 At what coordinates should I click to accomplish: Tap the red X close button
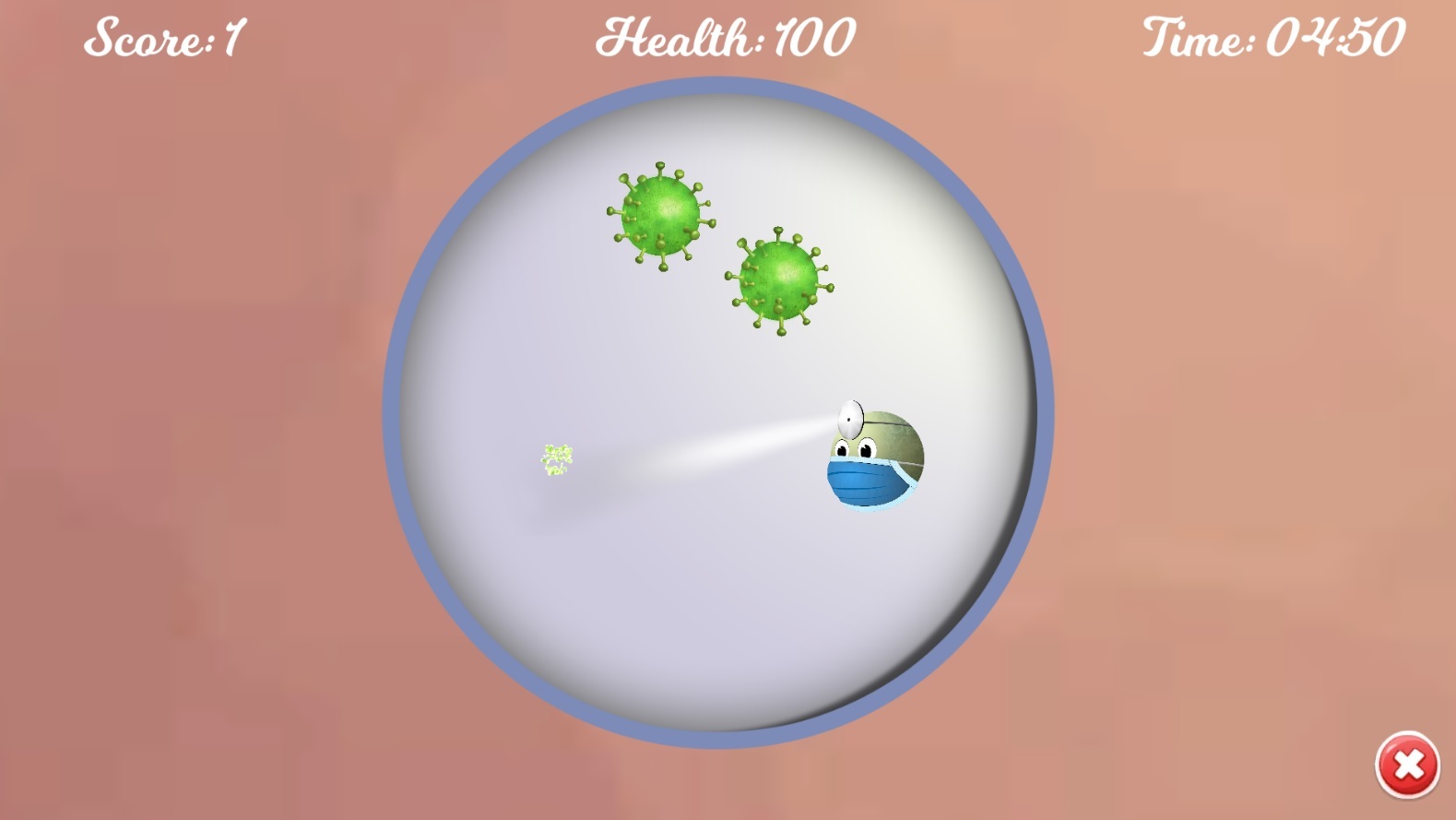coord(1407,765)
